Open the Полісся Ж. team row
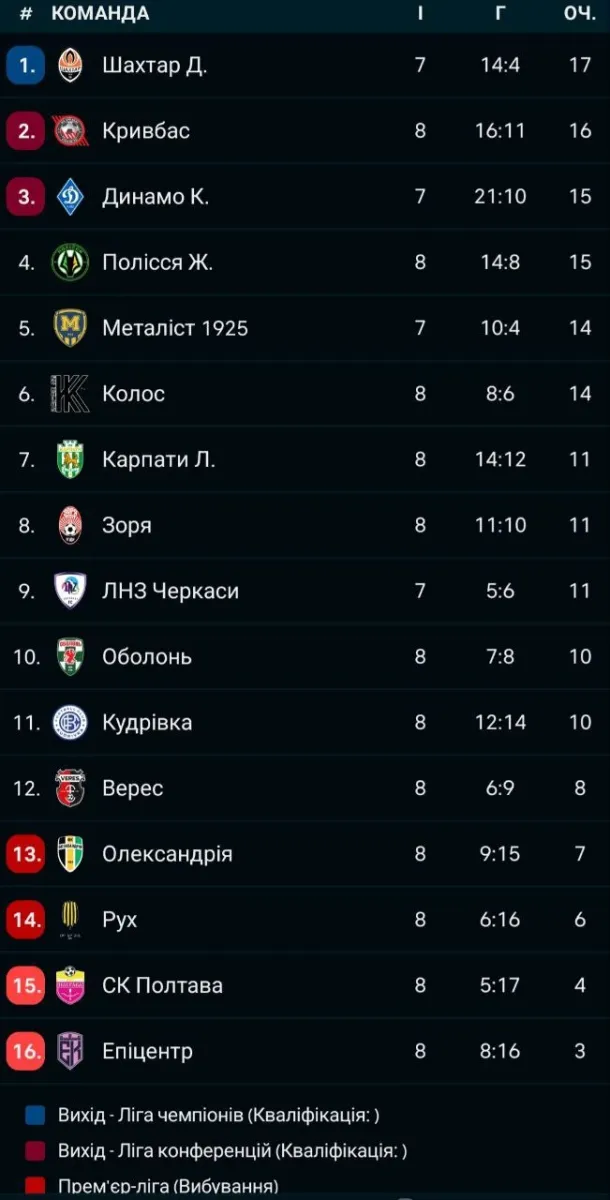Screen dimensions: 610x1200 click(x=158, y=263)
